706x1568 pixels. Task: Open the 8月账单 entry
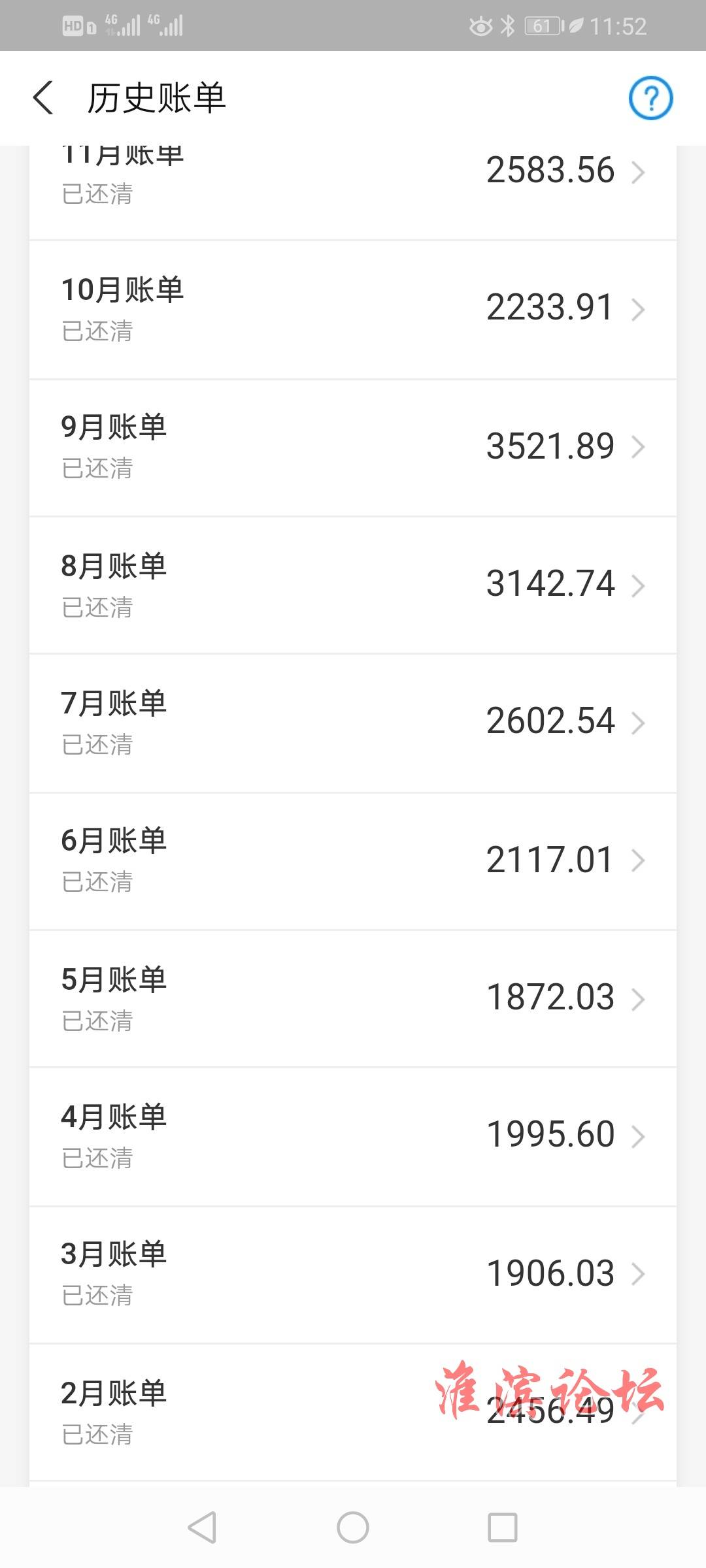(x=353, y=585)
